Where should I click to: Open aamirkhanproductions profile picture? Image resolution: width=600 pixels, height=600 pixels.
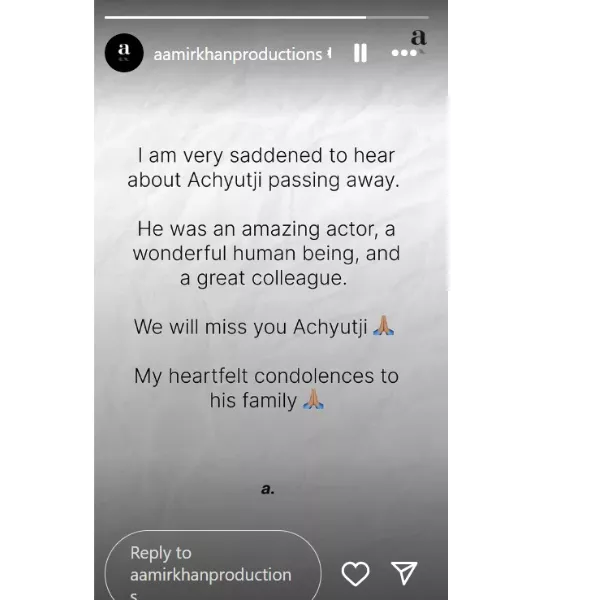tap(124, 53)
